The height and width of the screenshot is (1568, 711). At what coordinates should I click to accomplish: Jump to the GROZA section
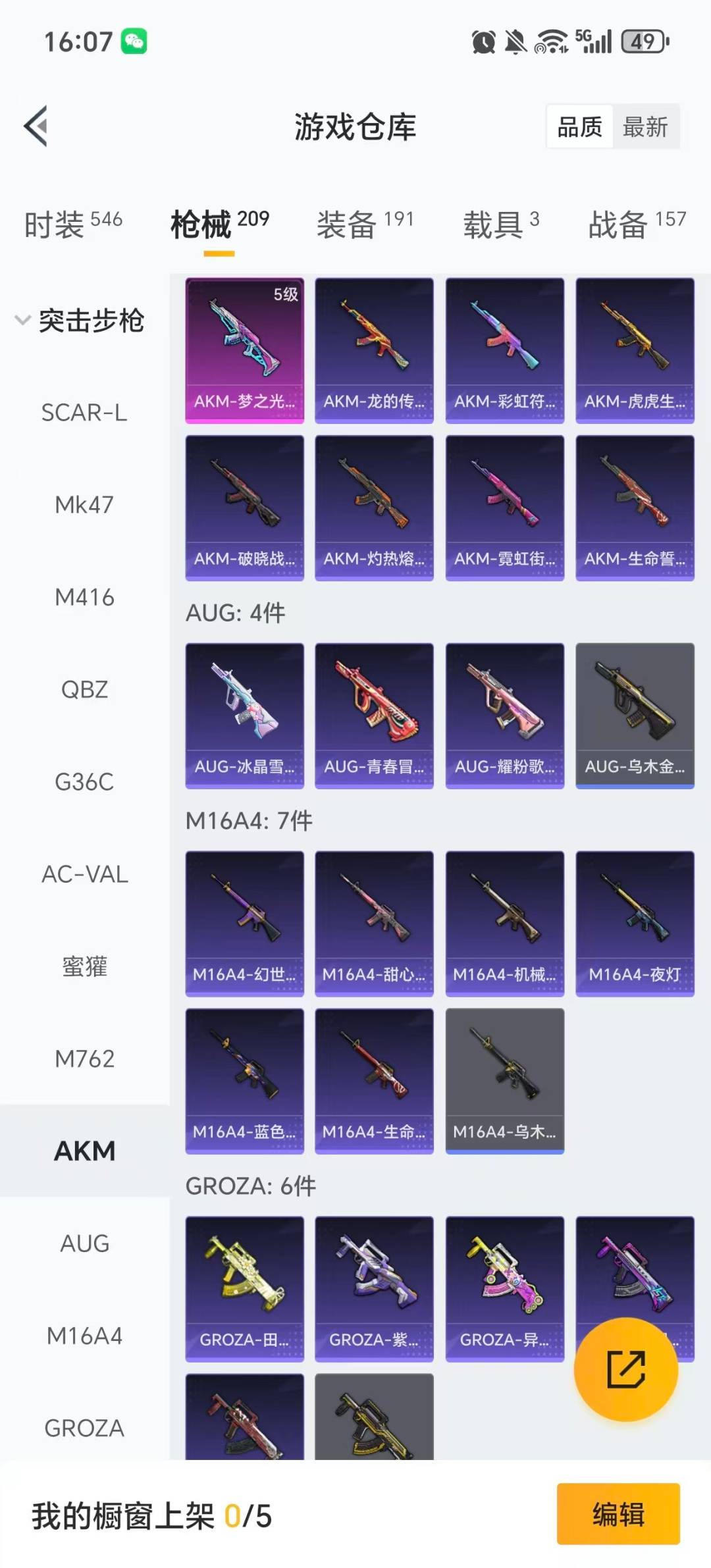click(84, 1428)
